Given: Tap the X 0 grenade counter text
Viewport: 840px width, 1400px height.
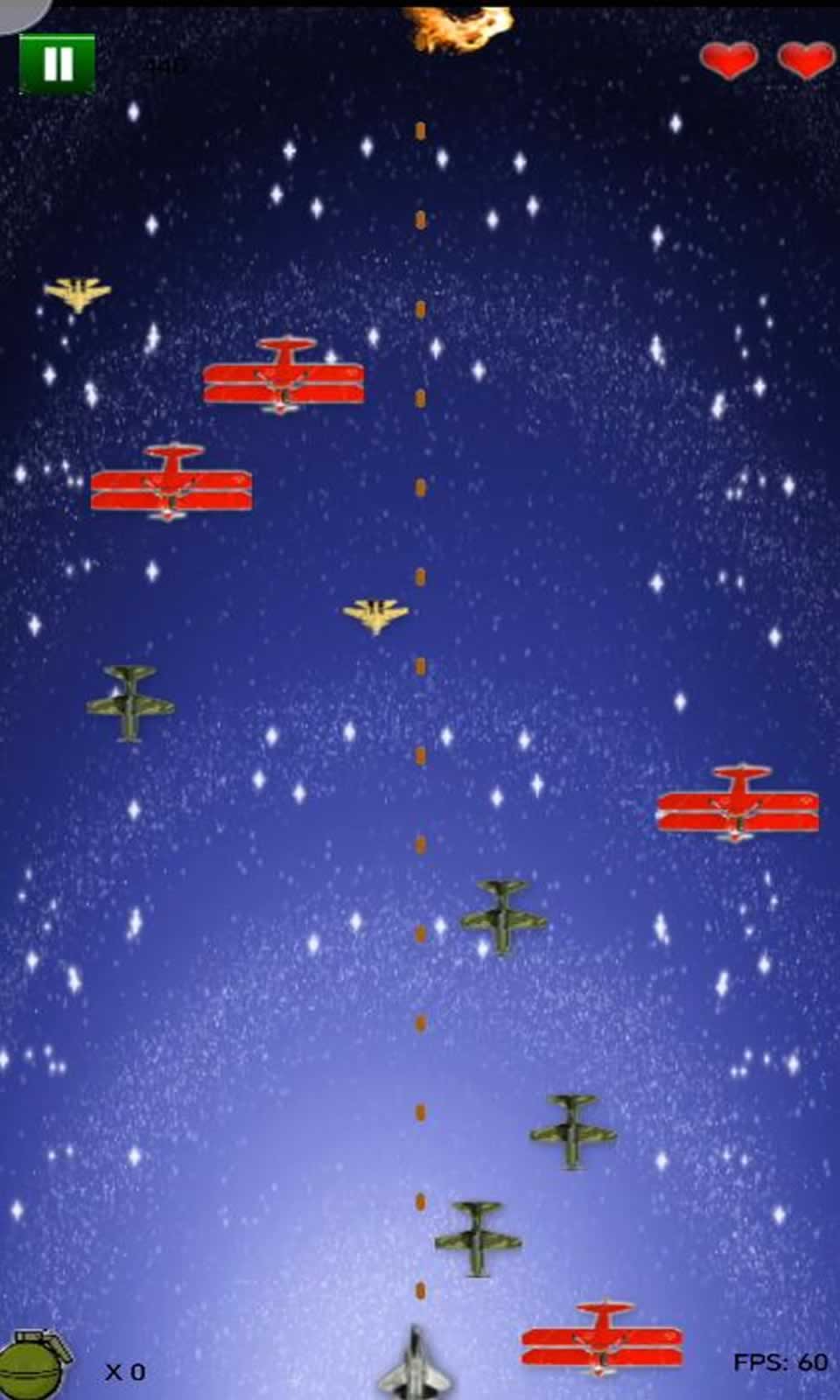Looking at the screenshot, I should (x=125, y=1369).
